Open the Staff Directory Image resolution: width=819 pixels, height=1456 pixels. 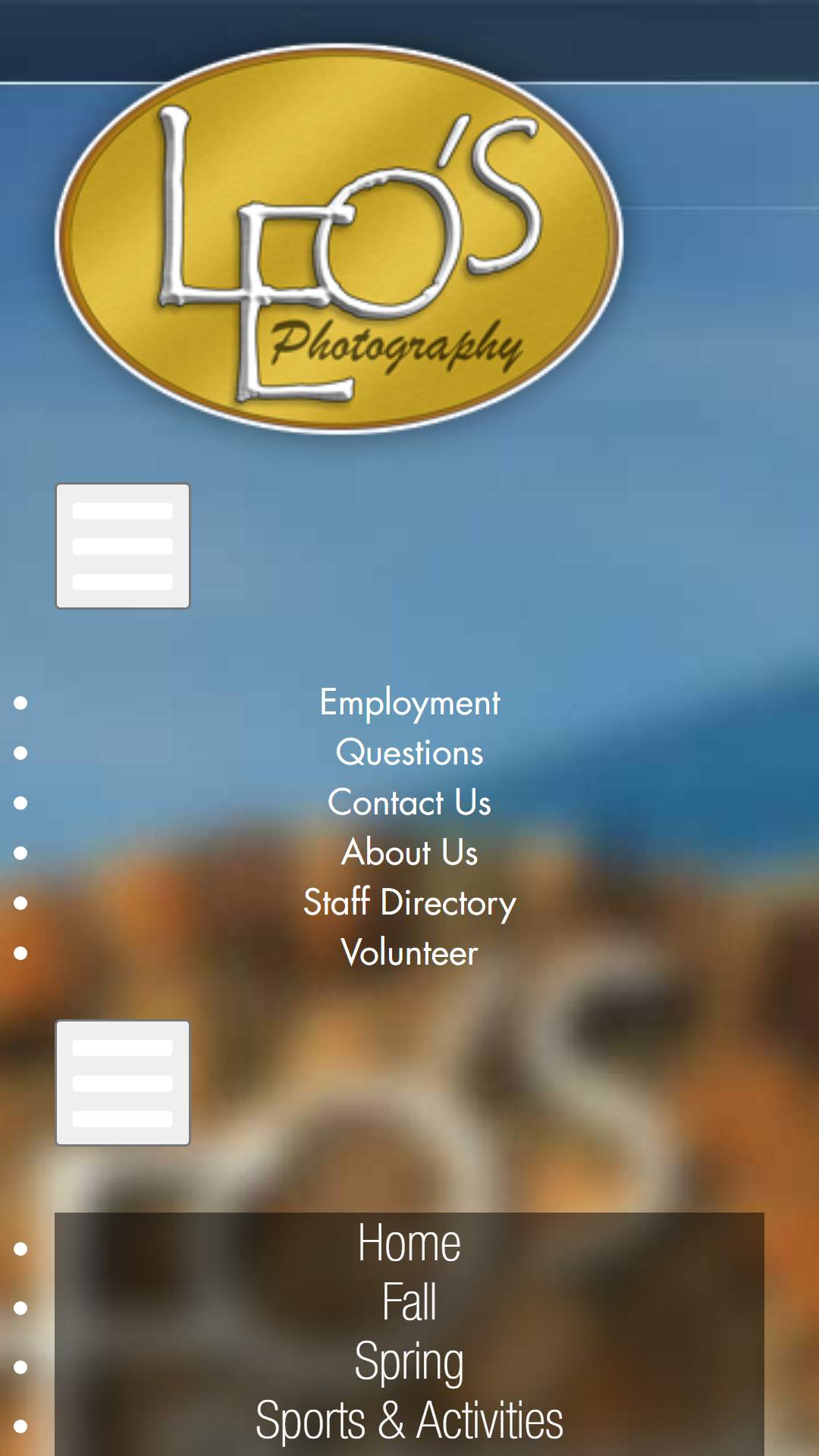click(x=409, y=903)
